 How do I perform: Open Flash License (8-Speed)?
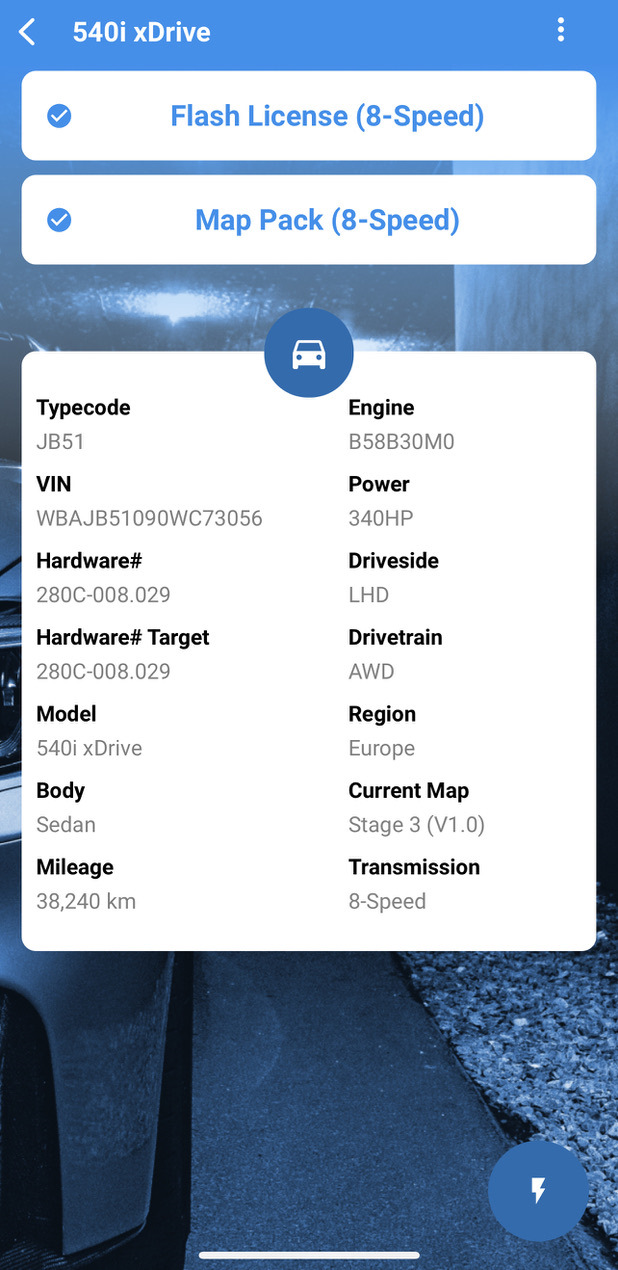(x=308, y=116)
